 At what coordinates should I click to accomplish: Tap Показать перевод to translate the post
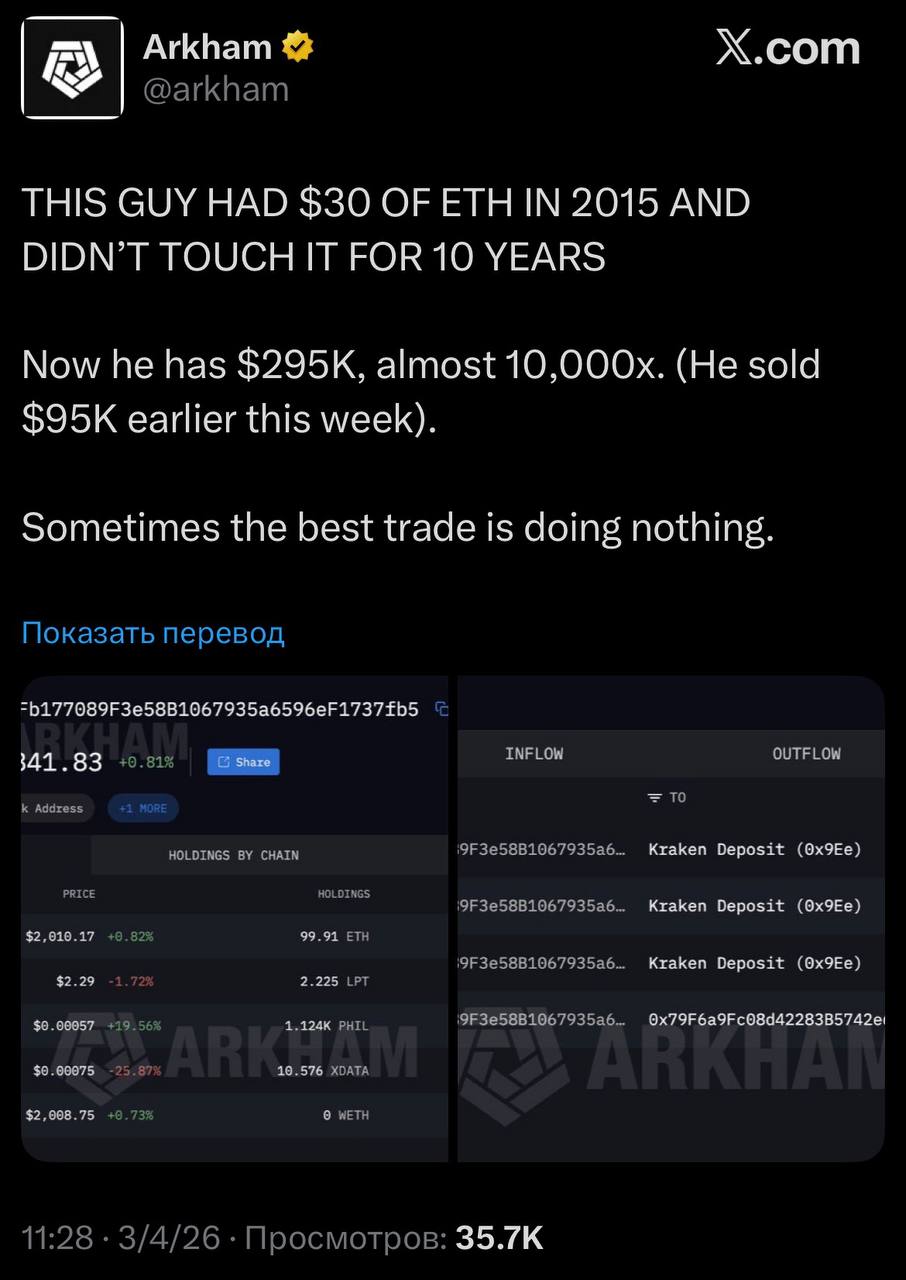click(x=153, y=633)
